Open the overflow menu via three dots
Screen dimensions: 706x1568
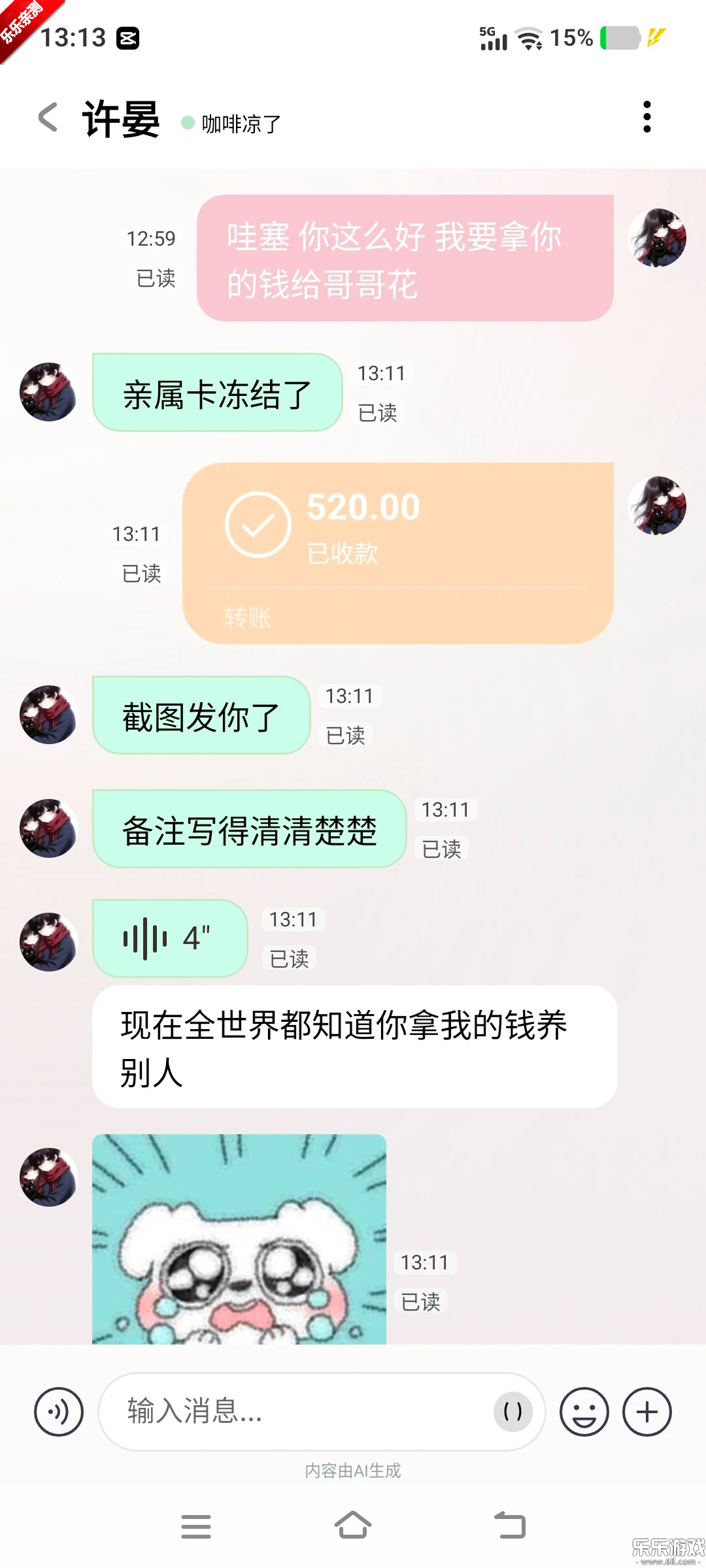pyautogui.click(x=647, y=118)
